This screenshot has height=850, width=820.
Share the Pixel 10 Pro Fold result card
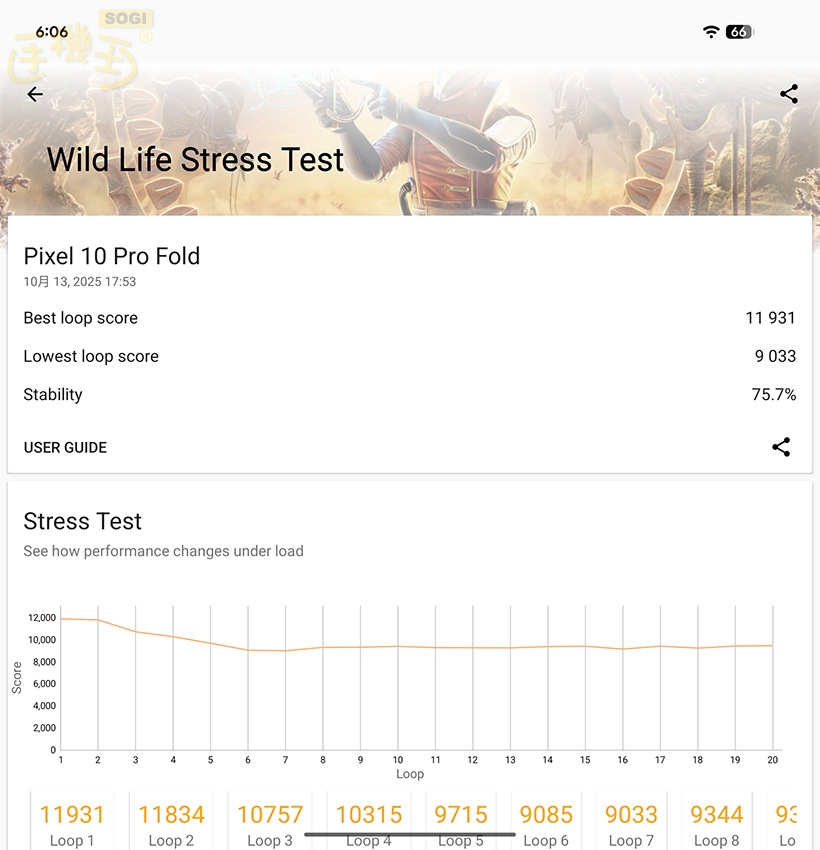(x=781, y=447)
